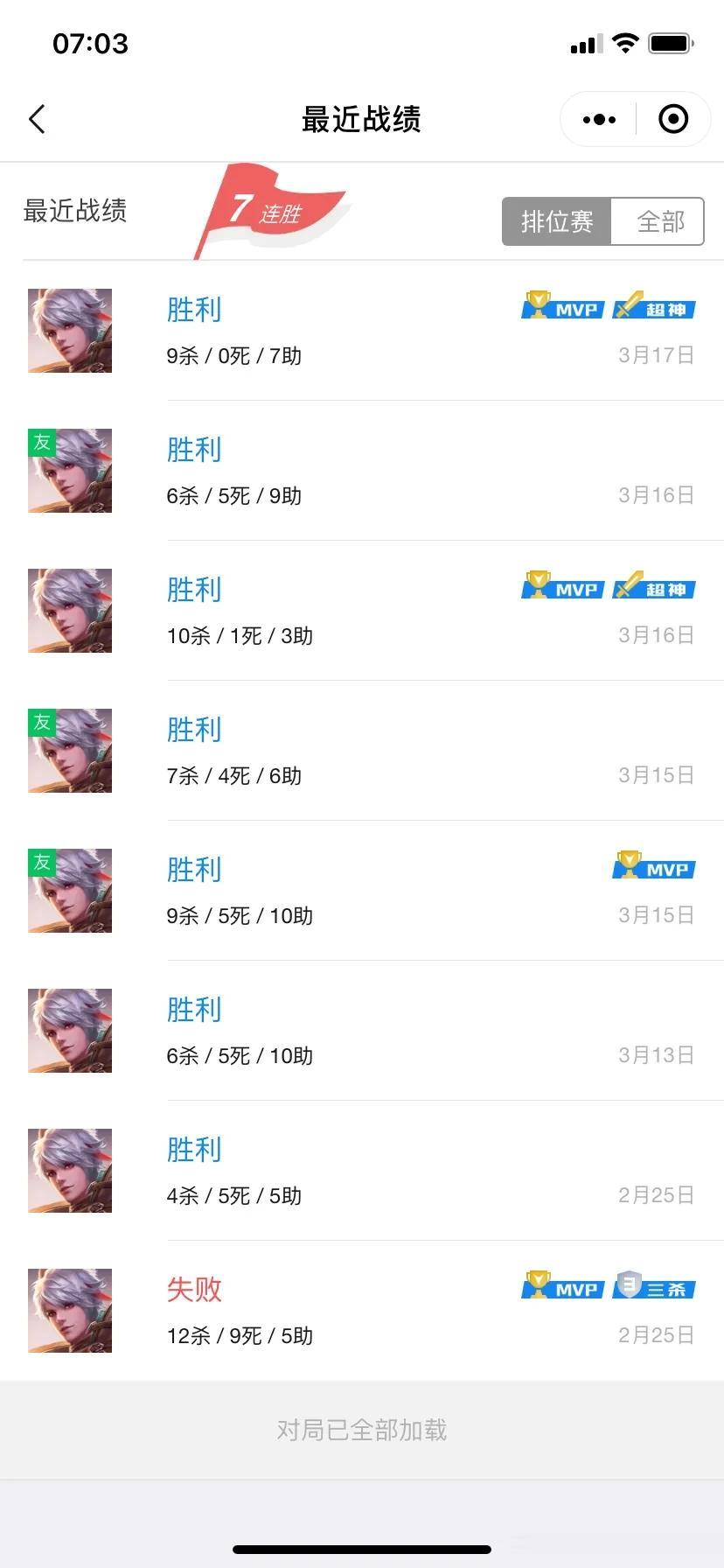The width and height of the screenshot is (724, 1568).
Task: Open the mini program more options menu
Action: (x=599, y=119)
